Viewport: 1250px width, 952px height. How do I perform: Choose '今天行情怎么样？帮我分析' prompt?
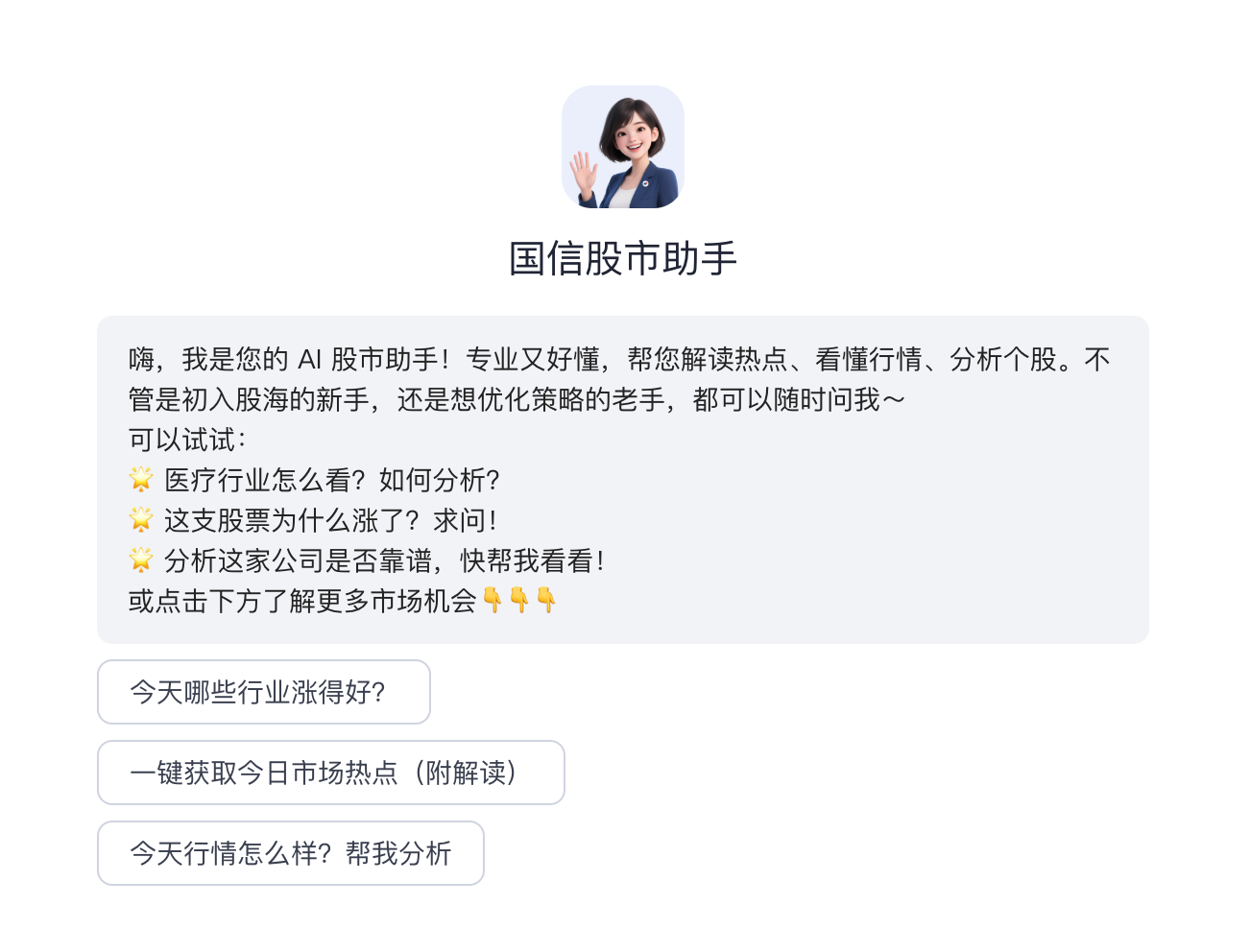pyautogui.click(x=290, y=853)
